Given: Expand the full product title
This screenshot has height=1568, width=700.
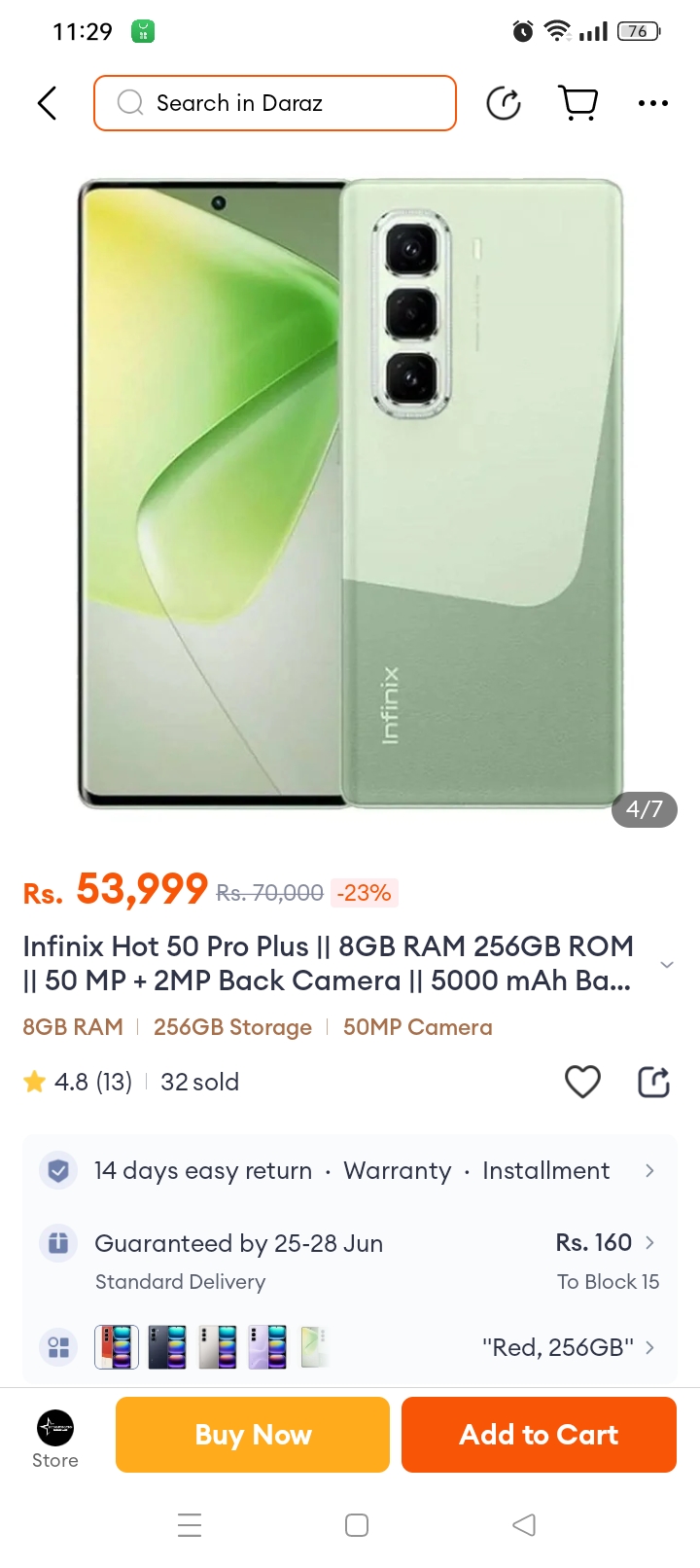Looking at the screenshot, I should 667,964.
